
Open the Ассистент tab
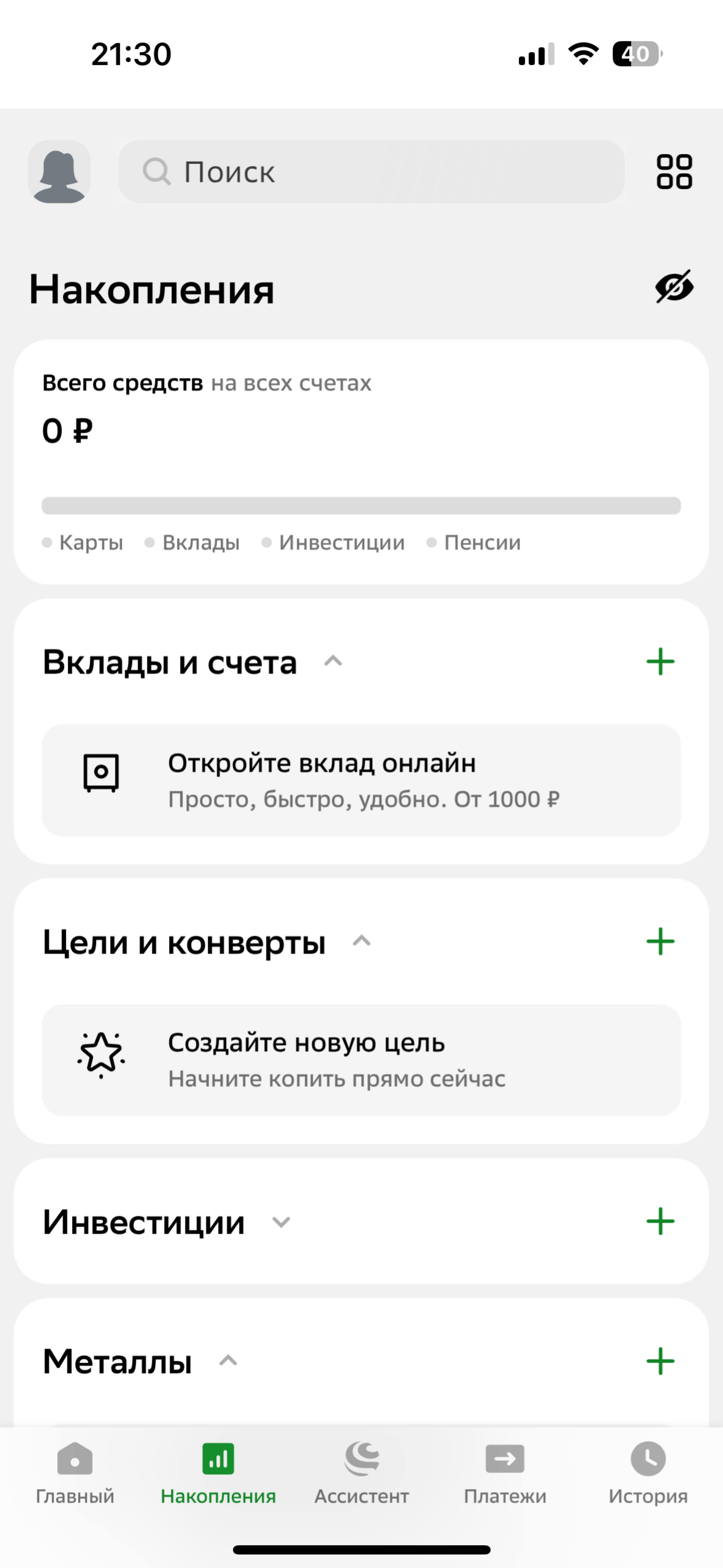361,1472
